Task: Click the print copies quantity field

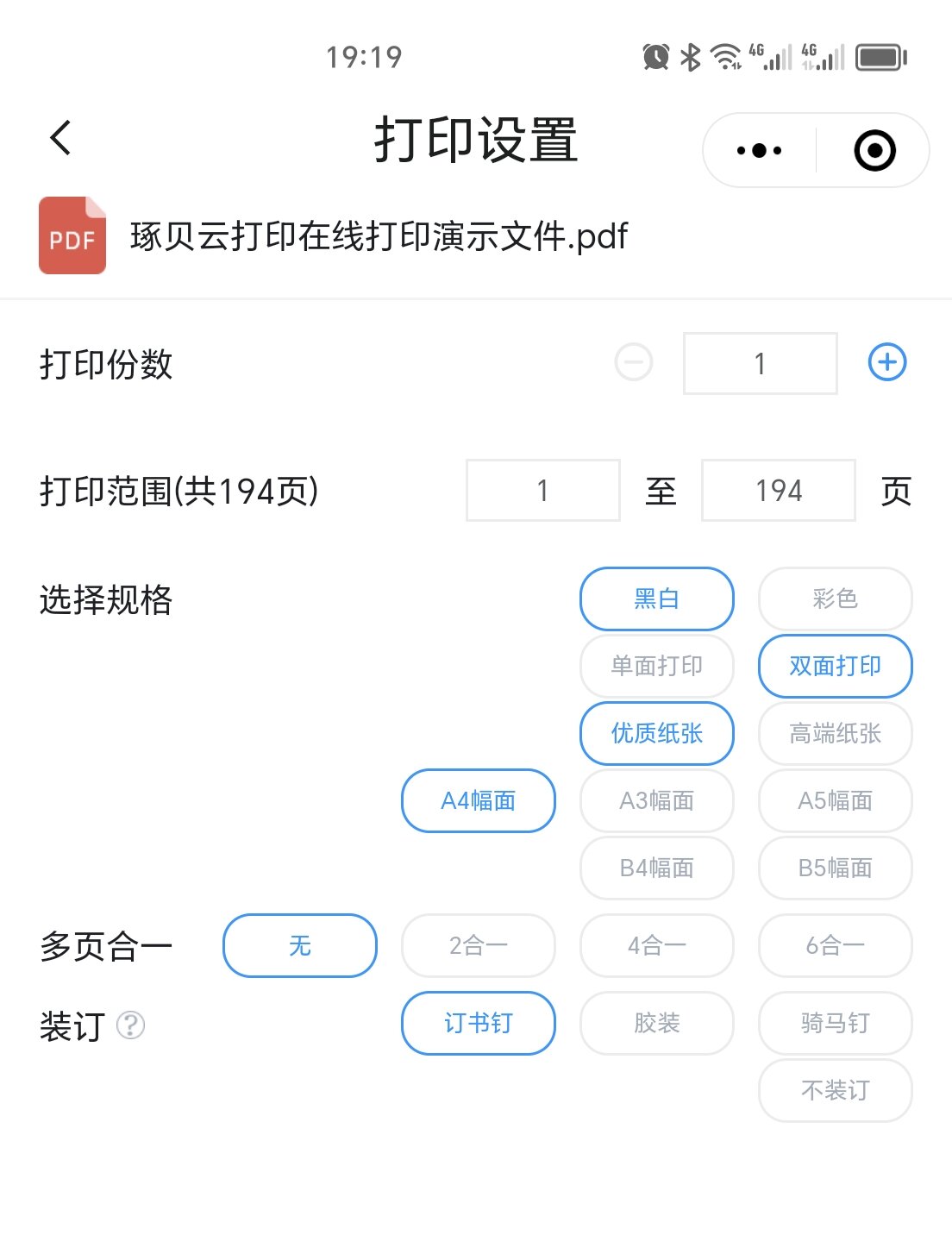Action: tap(760, 363)
